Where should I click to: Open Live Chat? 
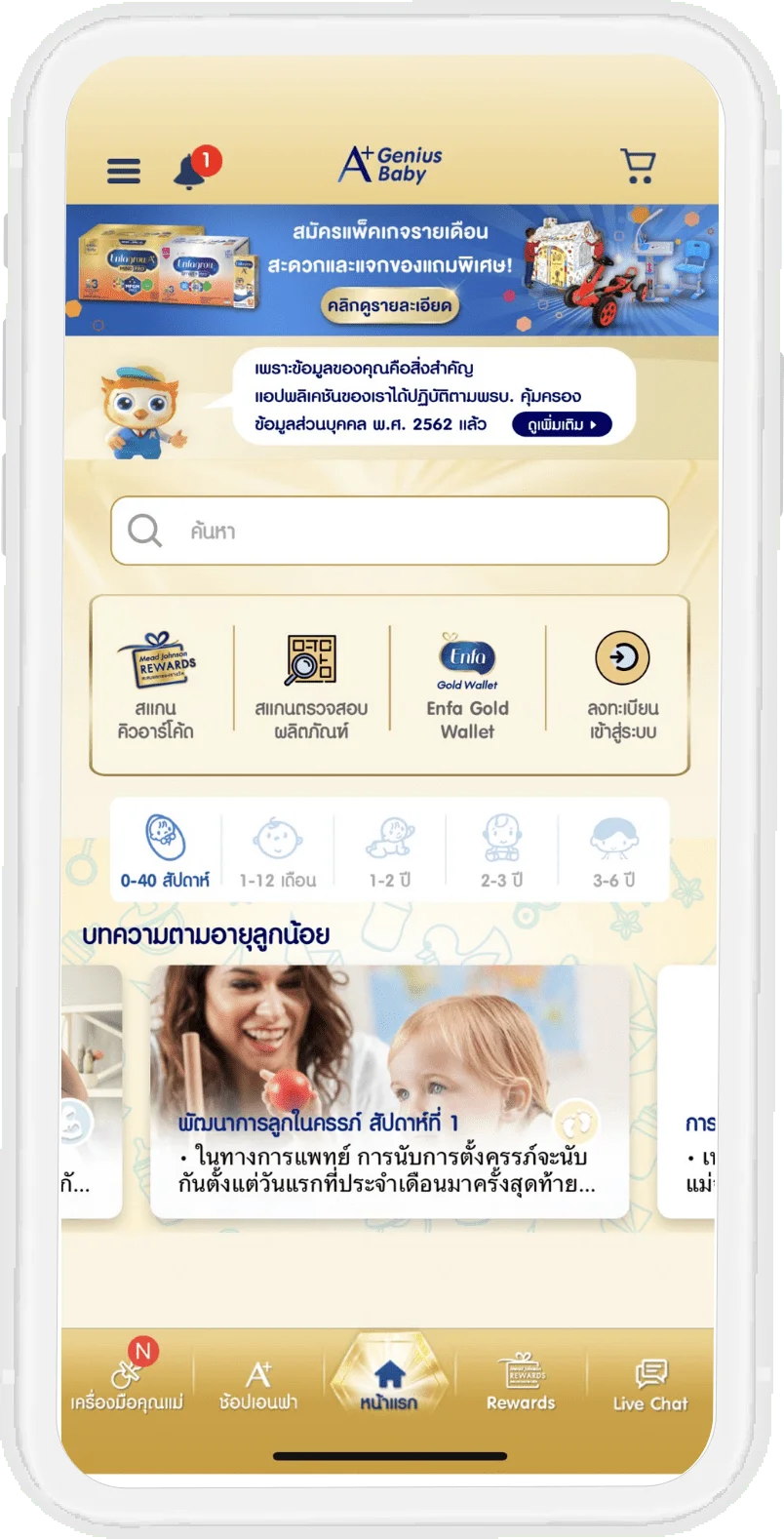(x=650, y=1385)
